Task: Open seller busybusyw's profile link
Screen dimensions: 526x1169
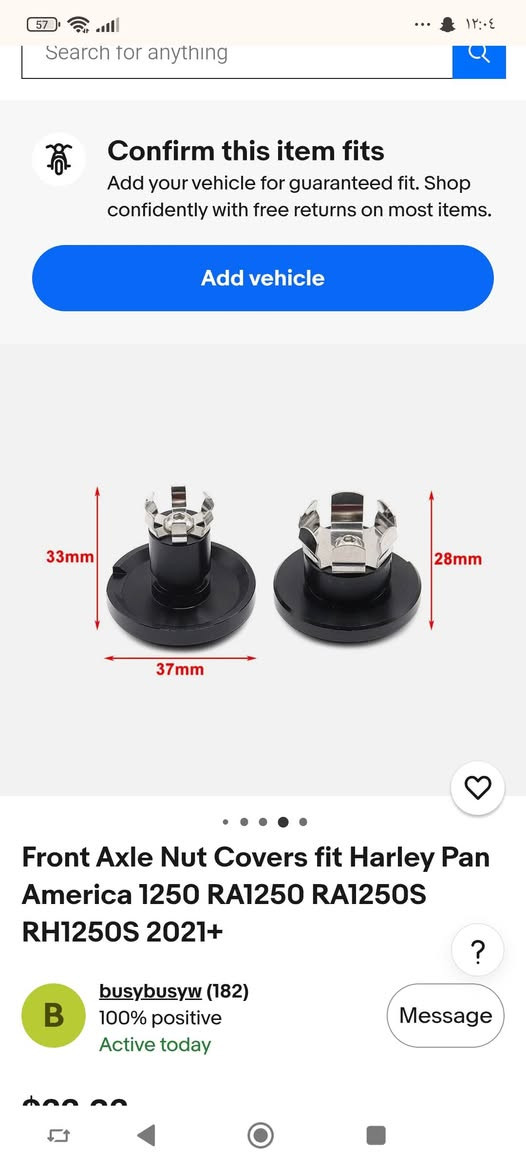Action: click(150, 992)
